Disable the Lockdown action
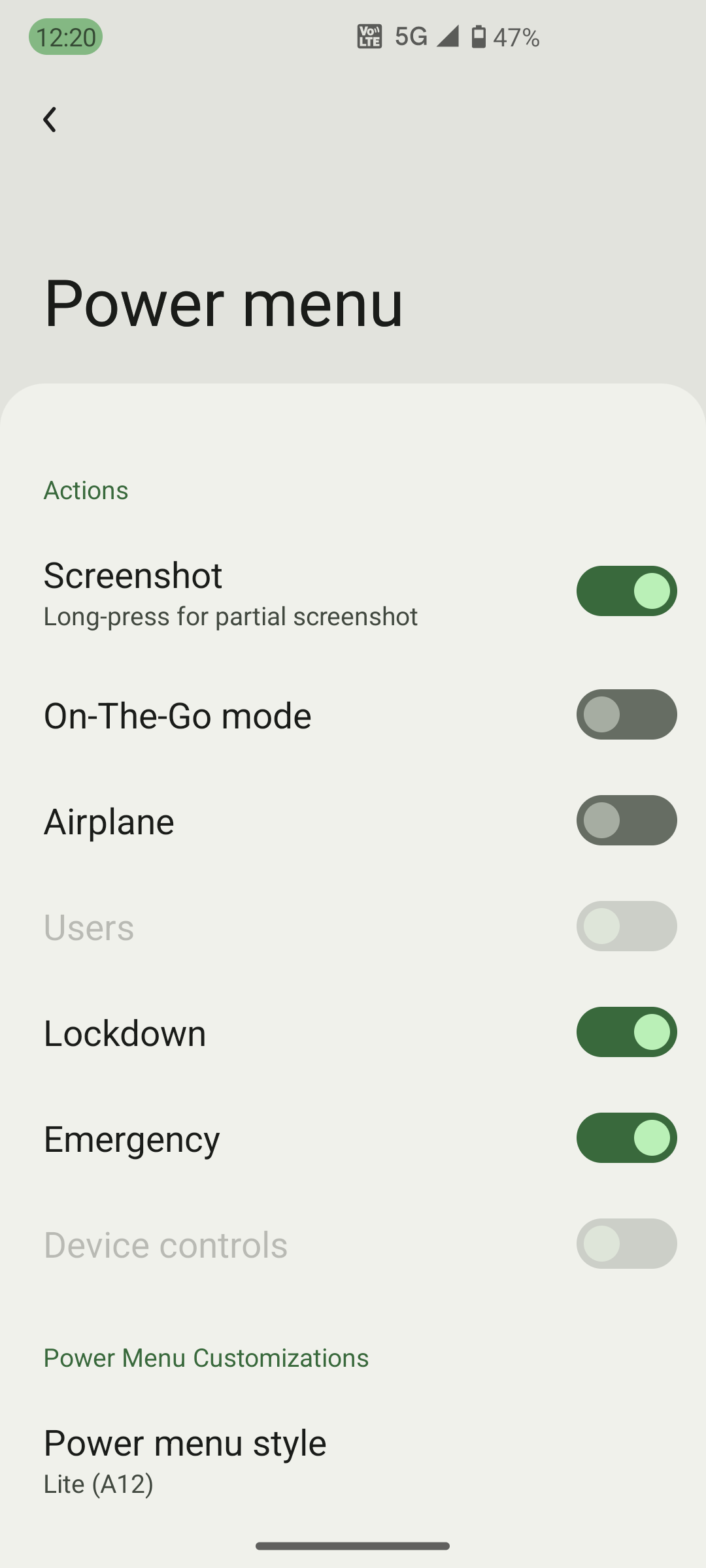Screen dimensions: 706x1568 click(626, 1032)
